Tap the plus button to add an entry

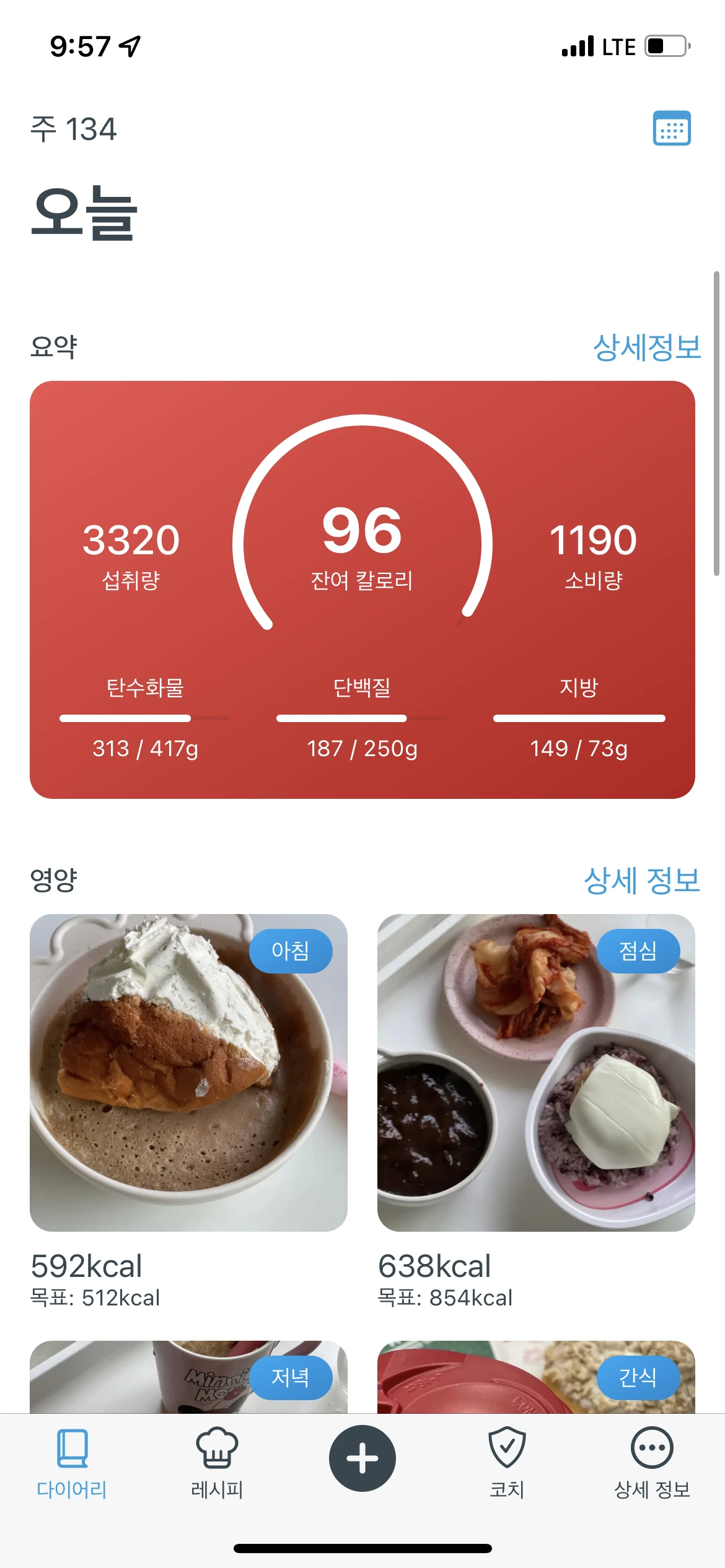tap(362, 1458)
